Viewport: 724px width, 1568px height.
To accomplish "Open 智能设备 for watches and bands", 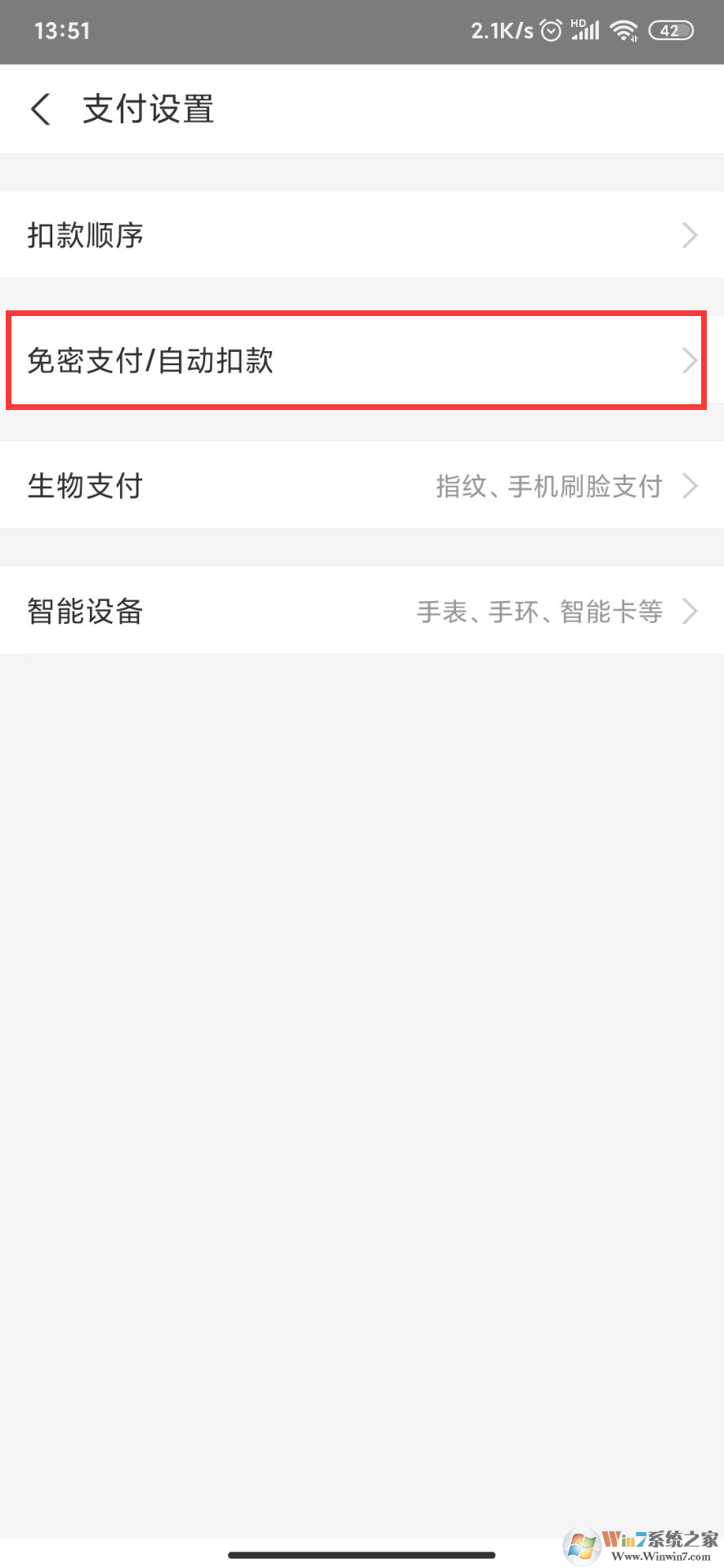I will [85, 611].
